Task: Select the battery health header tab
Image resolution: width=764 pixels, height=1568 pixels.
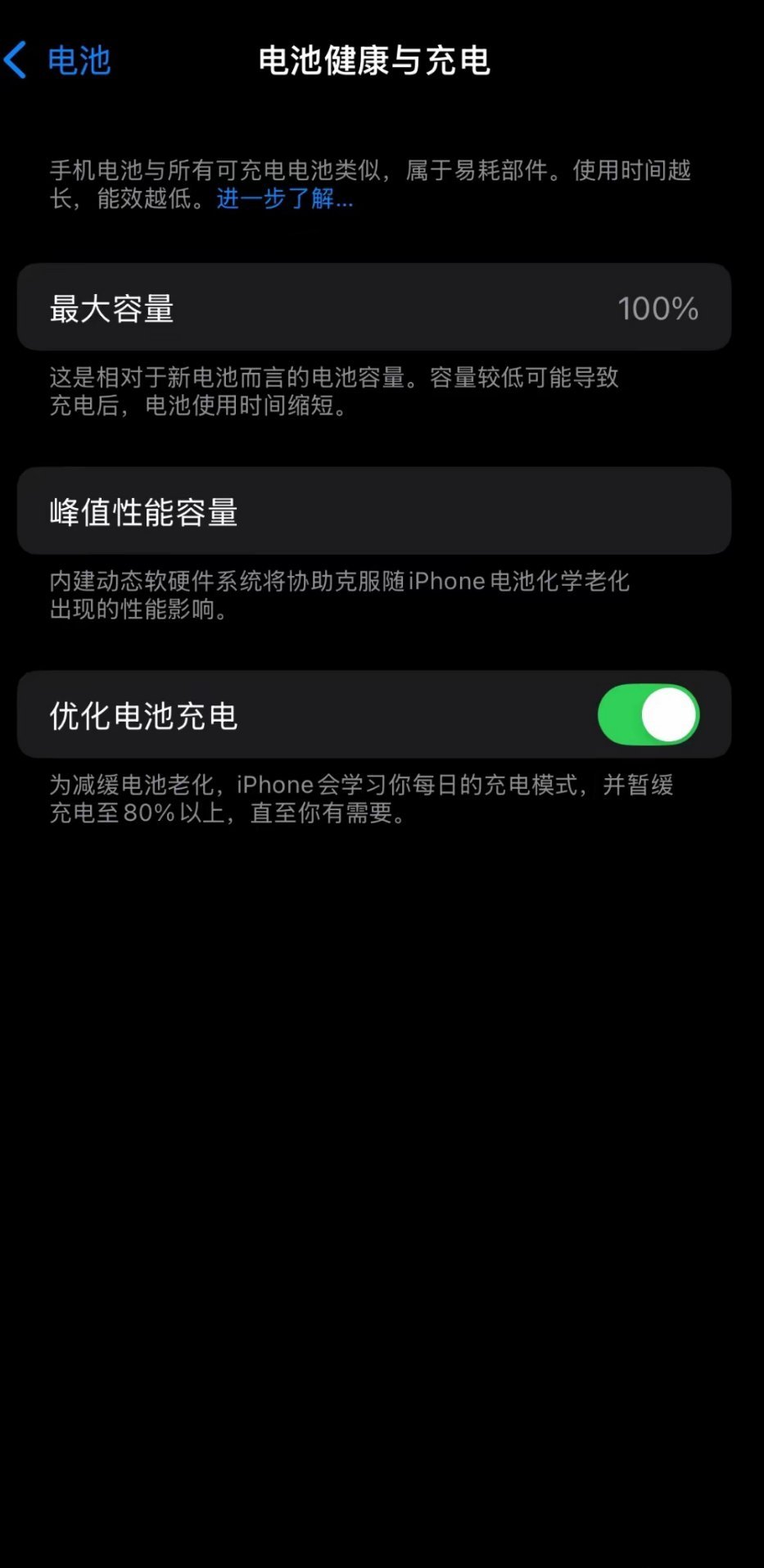Action: [x=373, y=61]
